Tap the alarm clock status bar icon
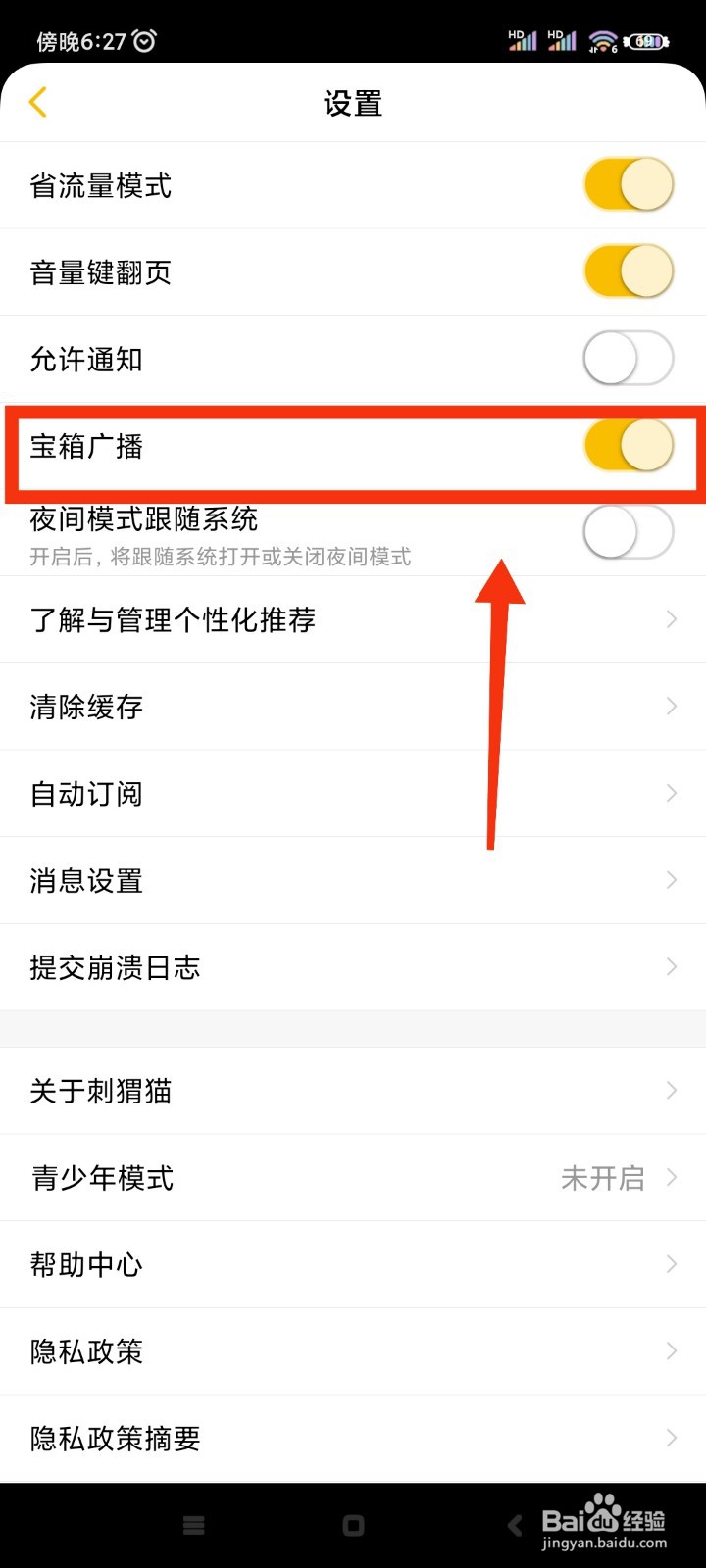This screenshot has width=706, height=1568. coord(143,40)
